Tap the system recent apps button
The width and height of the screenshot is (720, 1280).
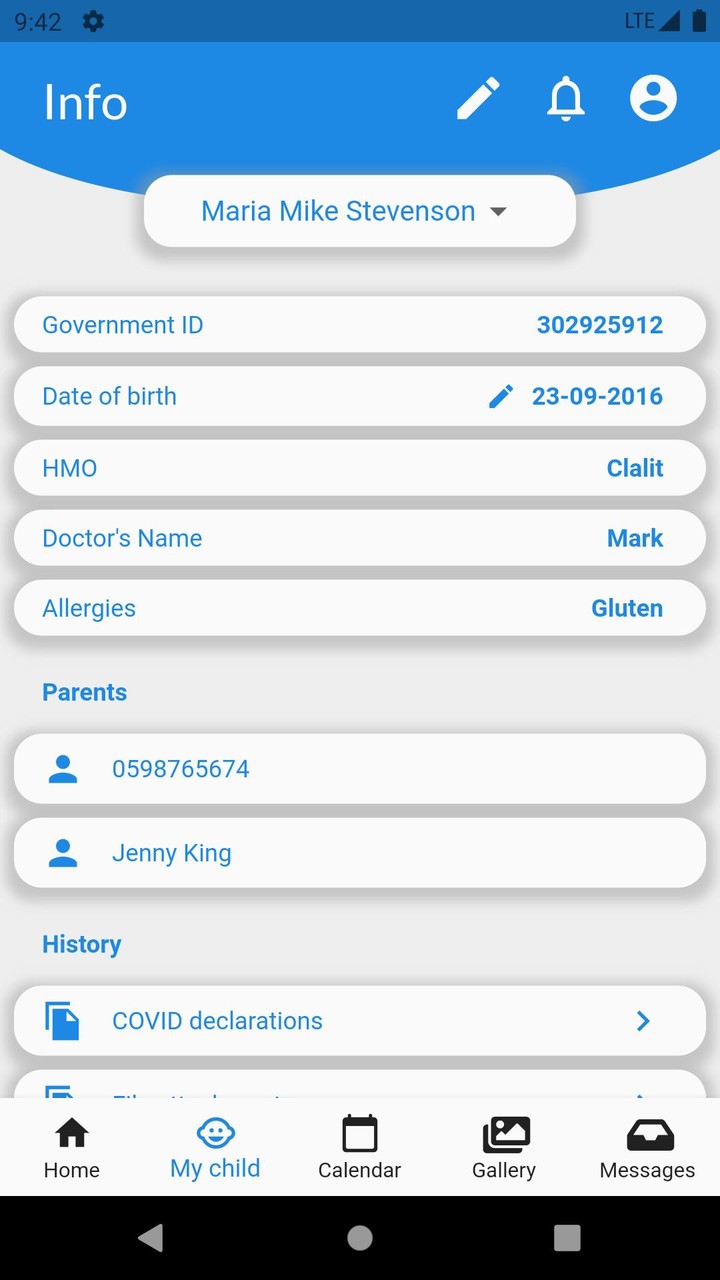(567, 1238)
